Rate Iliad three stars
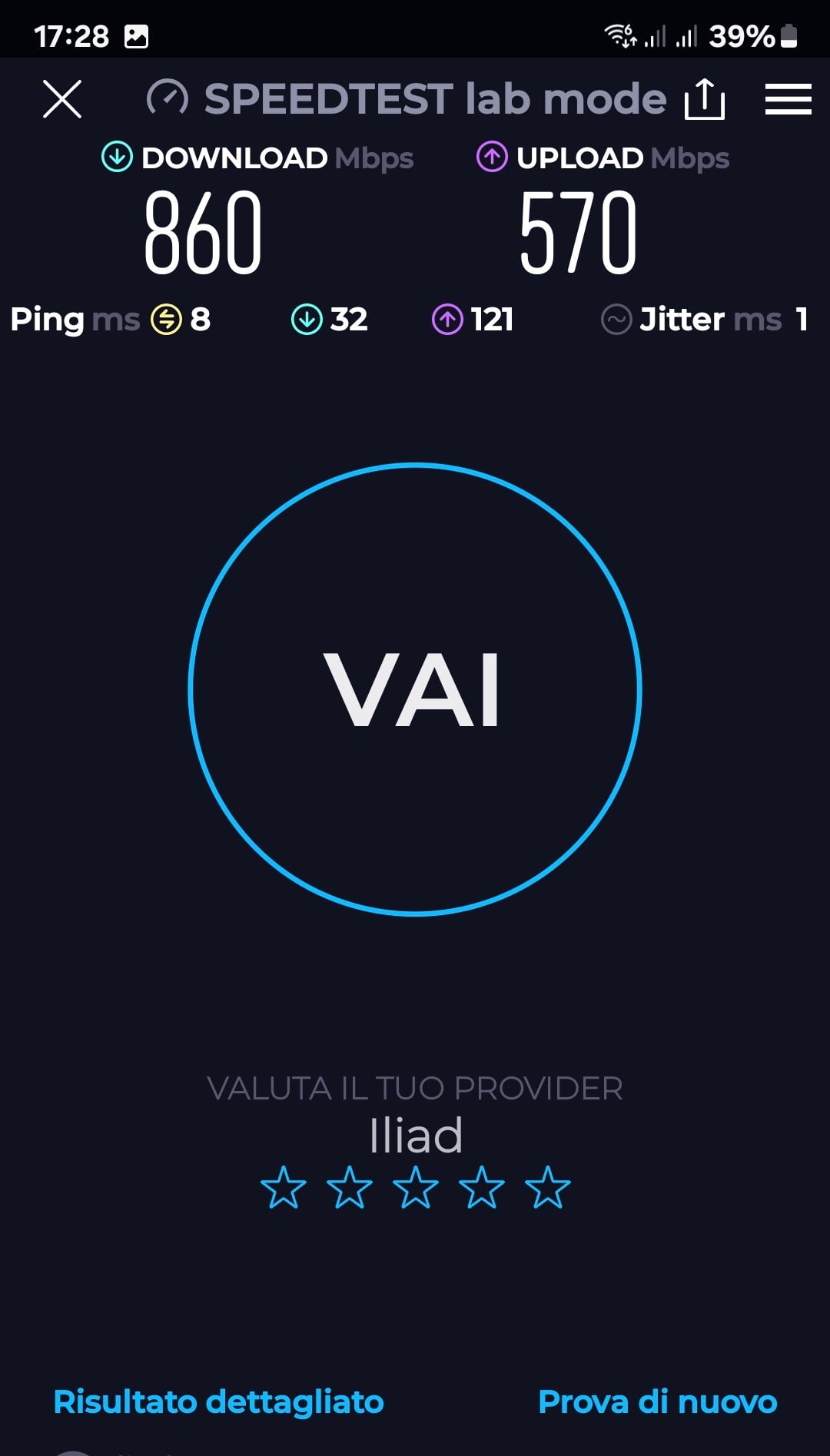Viewport: 830px width, 1456px height. click(x=416, y=1187)
